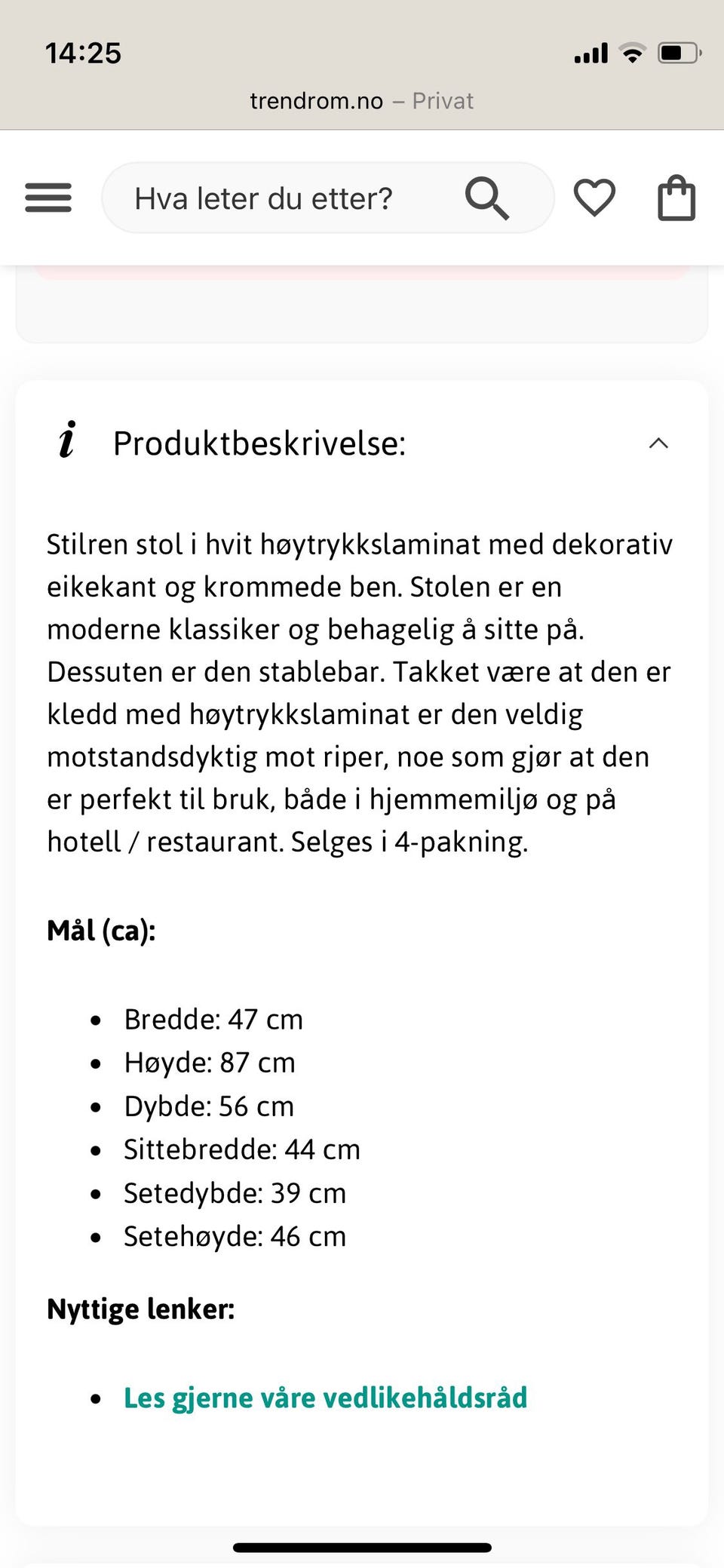Open the hamburger navigation menu

(48, 198)
